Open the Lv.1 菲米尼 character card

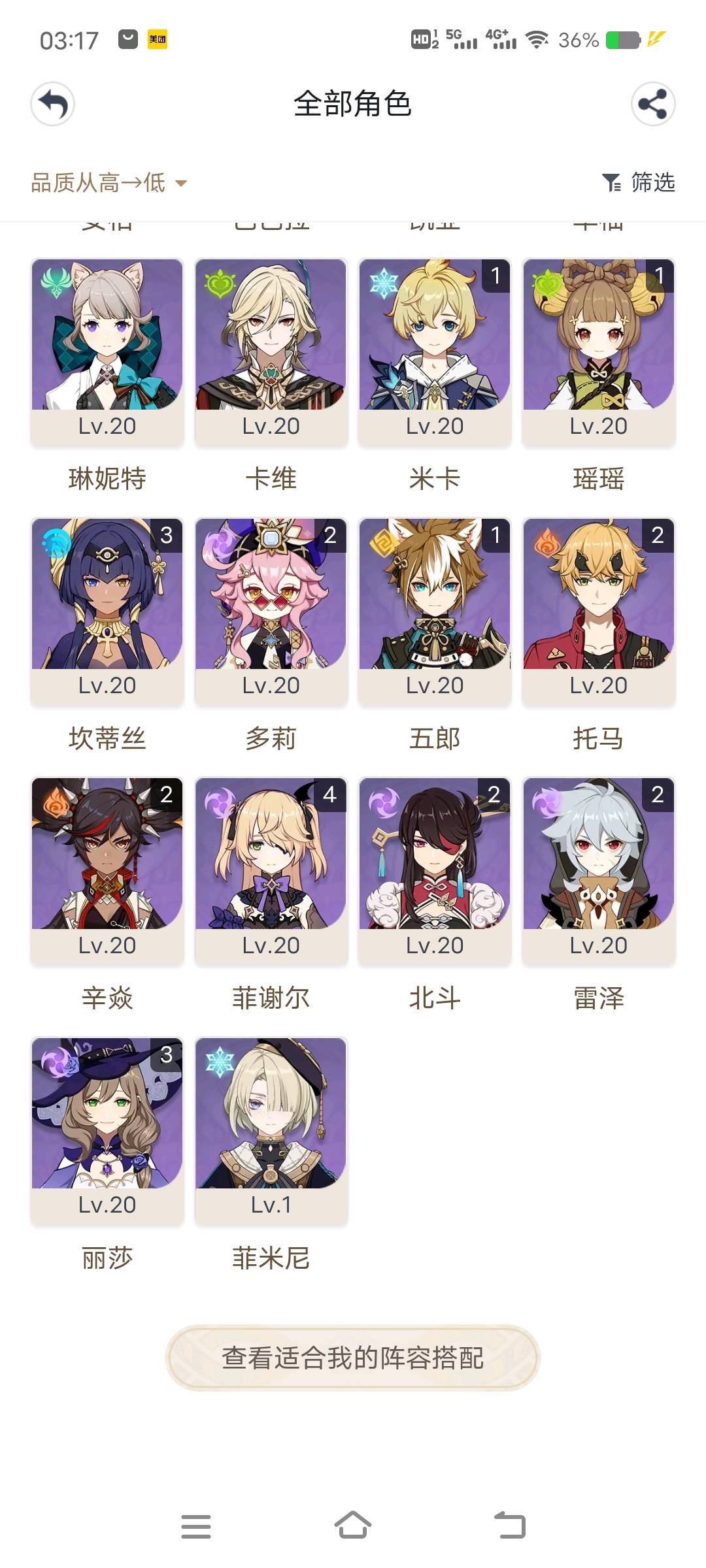(271, 1132)
